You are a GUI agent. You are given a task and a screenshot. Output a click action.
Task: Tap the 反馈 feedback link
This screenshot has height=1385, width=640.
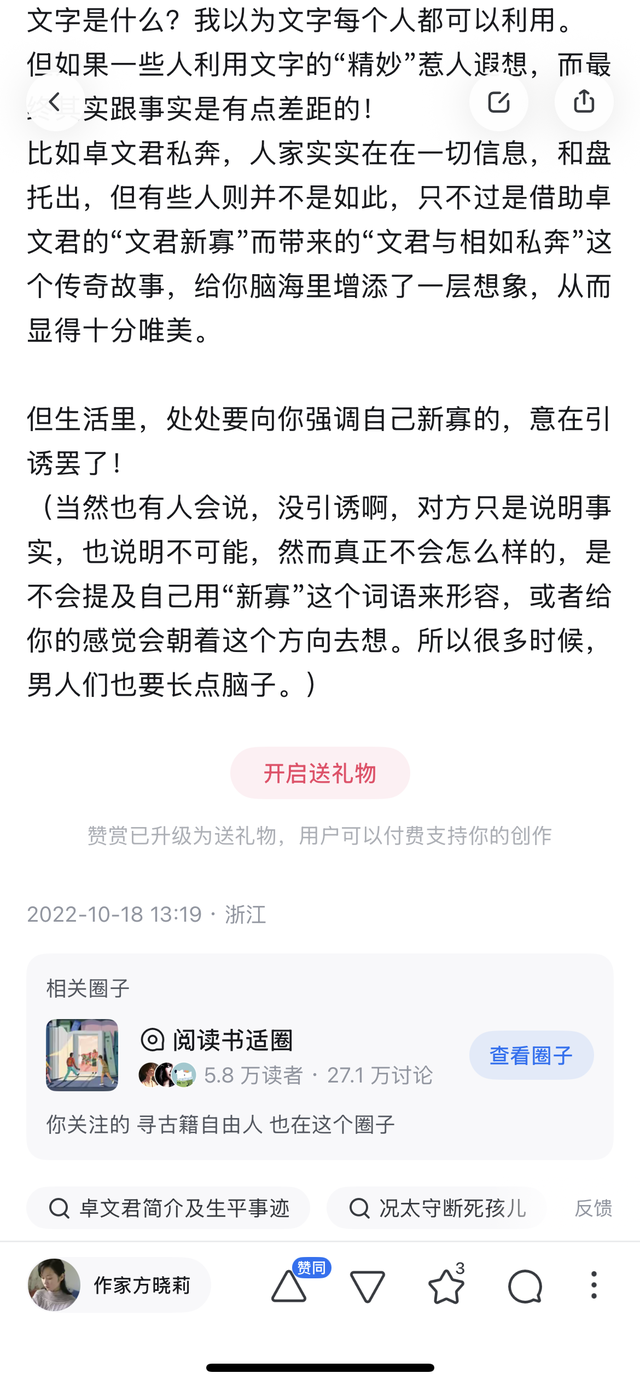[x=593, y=1208]
